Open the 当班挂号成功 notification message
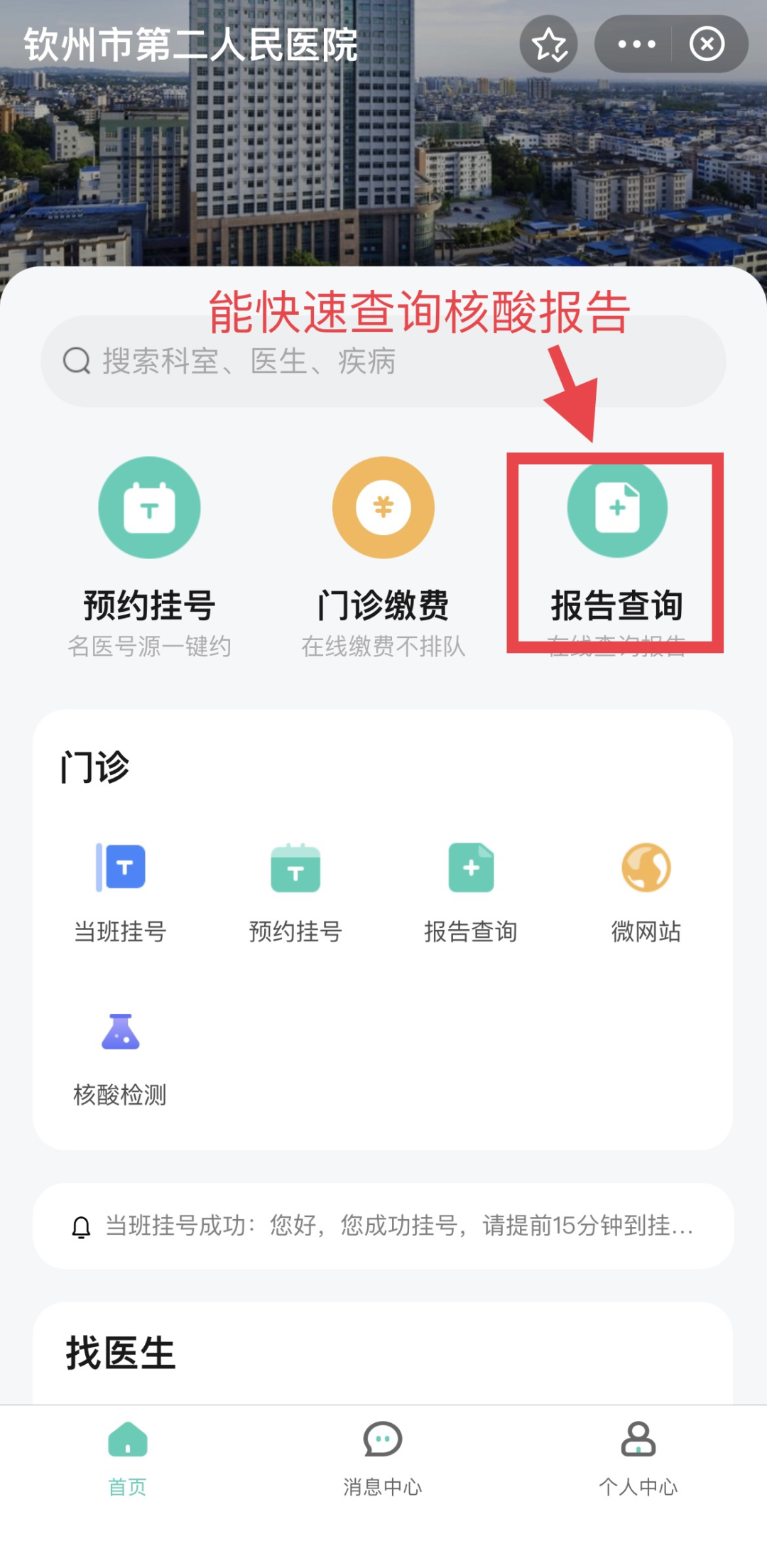Image resolution: width=767 pixels, height=1568 pixels. (383, 1226)
